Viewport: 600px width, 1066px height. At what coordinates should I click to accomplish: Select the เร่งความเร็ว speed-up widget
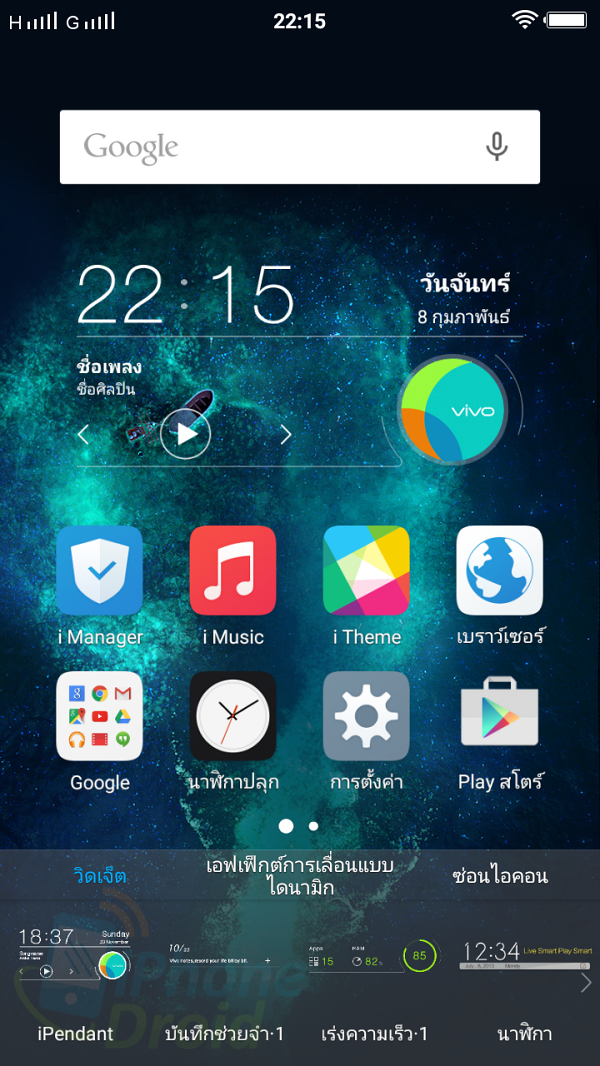pyautogui.click(x=374, y=986)
